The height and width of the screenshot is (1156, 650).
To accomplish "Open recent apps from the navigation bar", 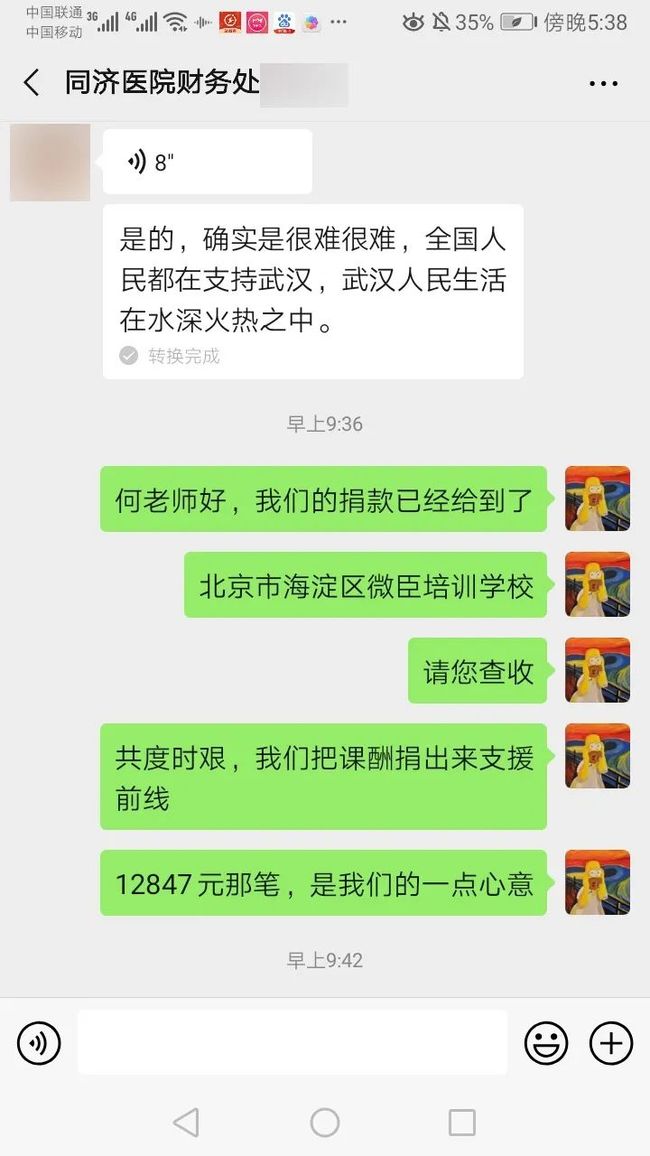I will point(462,1122).
